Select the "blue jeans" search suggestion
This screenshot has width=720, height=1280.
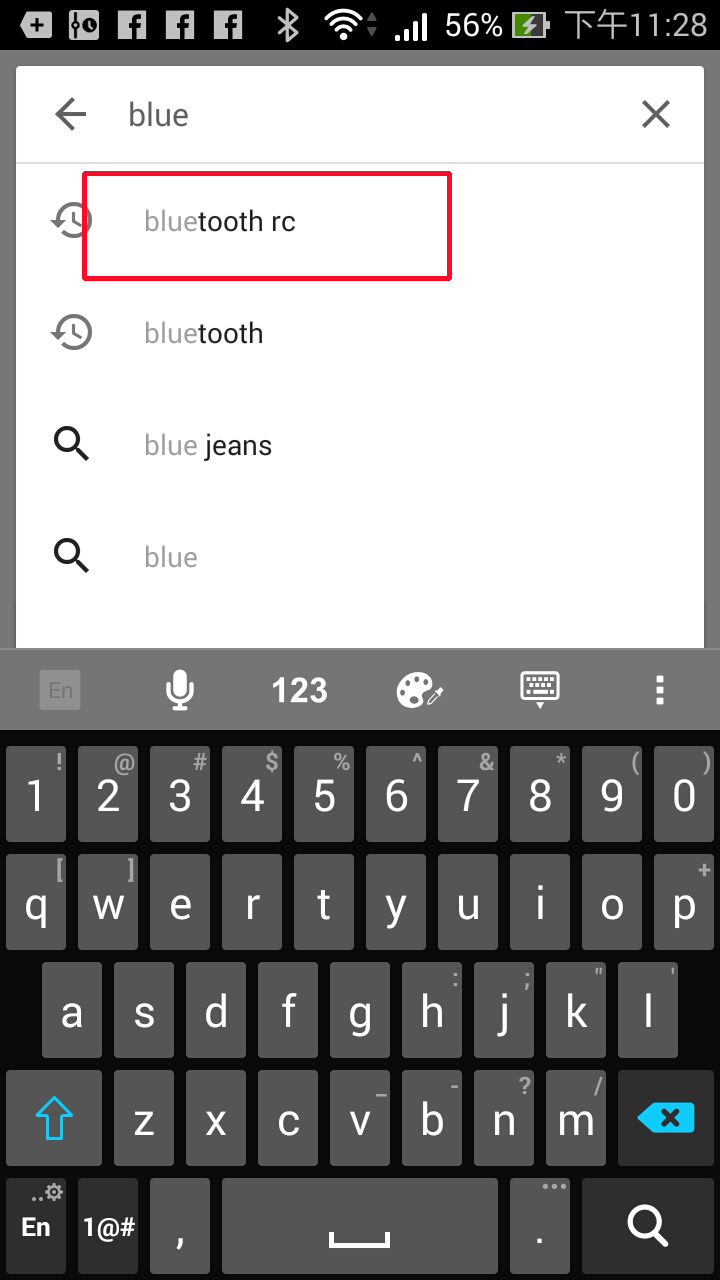(x=360, y=445)
